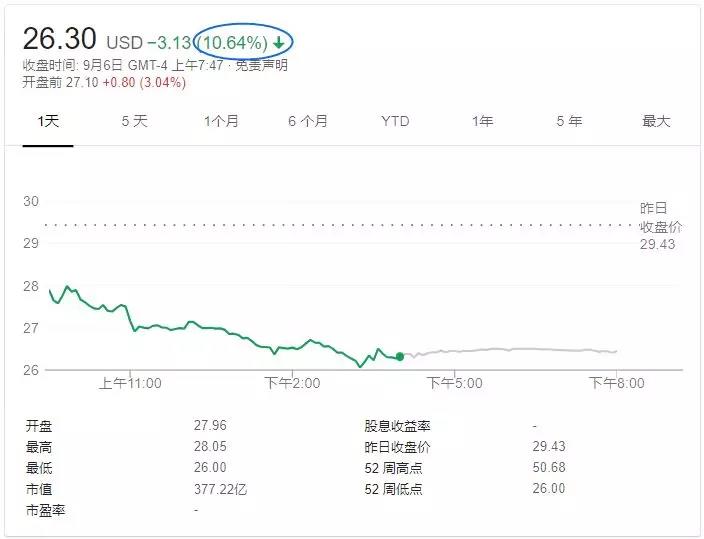Select the 1天 time range tab
This screenshot has height=539, width=704.
coord(48,121)
